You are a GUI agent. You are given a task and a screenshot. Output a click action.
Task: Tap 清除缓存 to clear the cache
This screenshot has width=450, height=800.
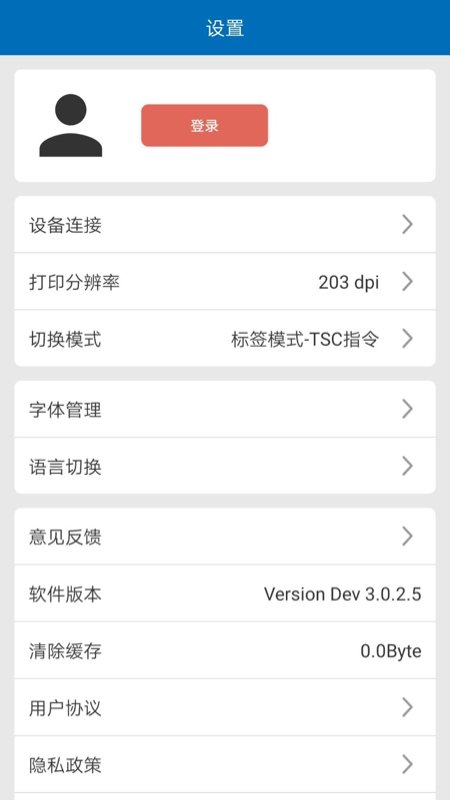click(x=225, y=651)
